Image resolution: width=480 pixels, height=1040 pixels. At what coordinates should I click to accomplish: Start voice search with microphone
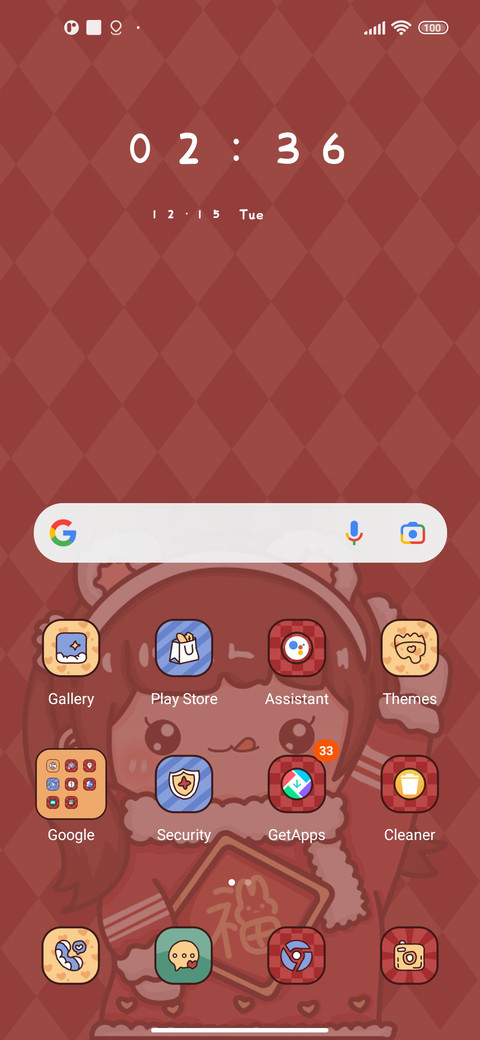(x=354, y=533)
